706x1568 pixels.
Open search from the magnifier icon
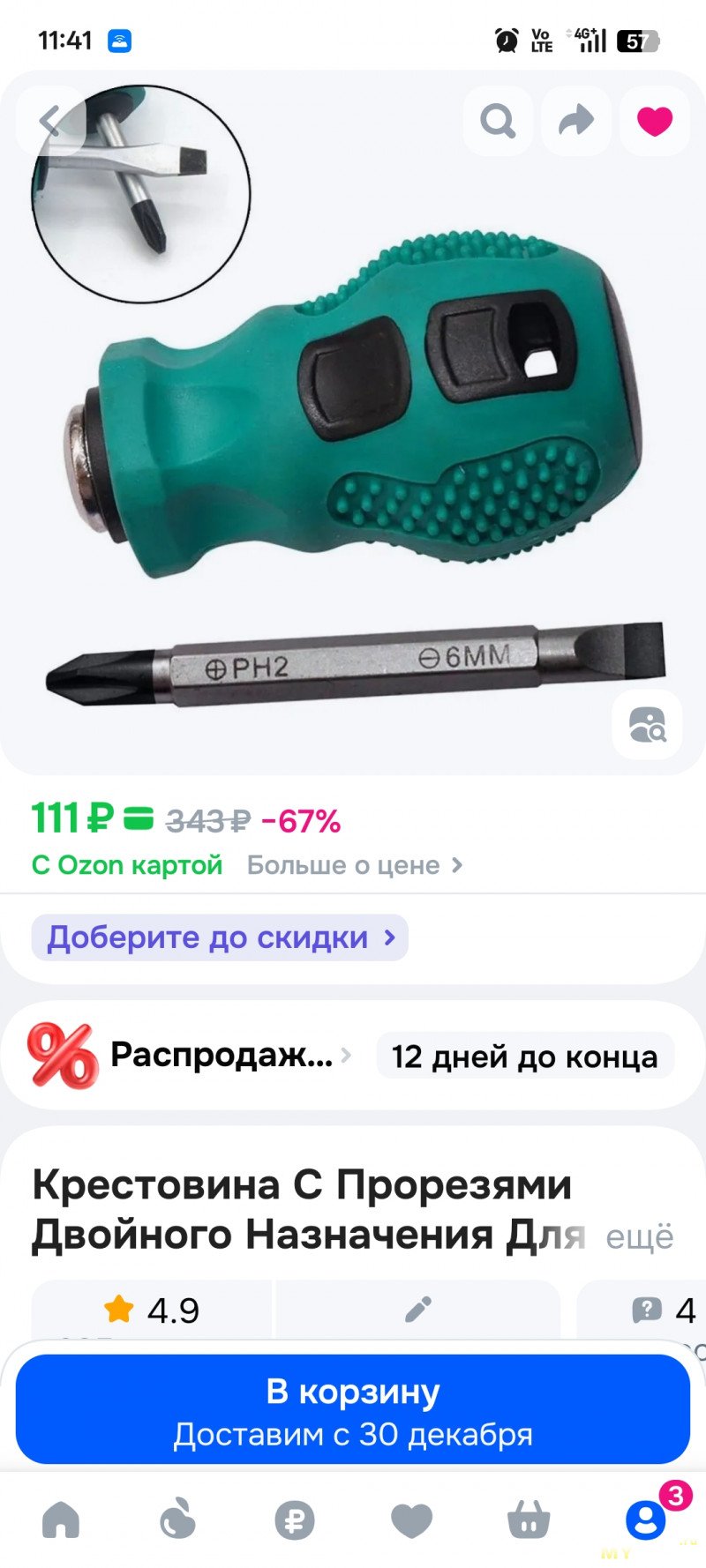(x=498, y=121)
